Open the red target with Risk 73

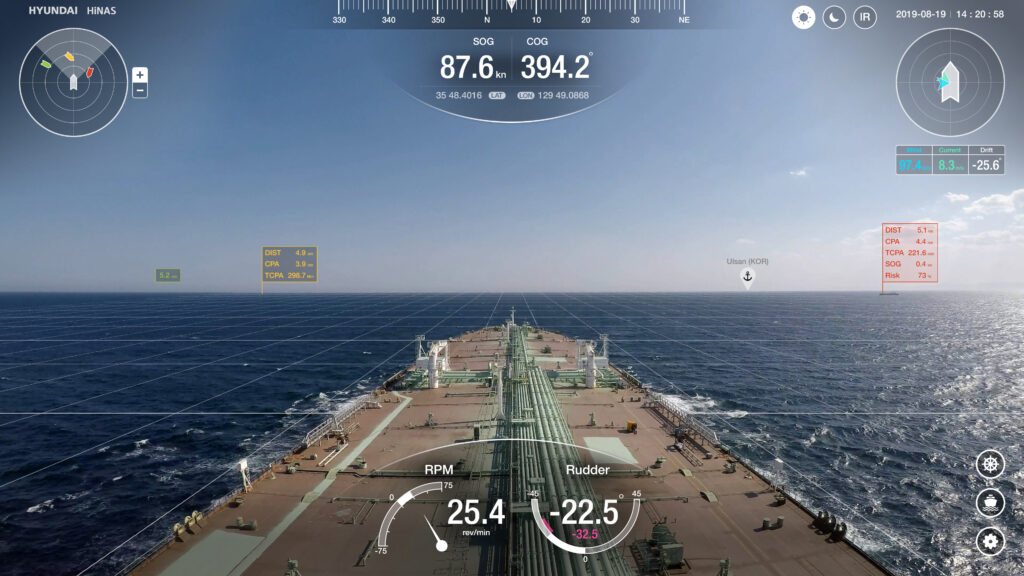[x=909, y=252]
